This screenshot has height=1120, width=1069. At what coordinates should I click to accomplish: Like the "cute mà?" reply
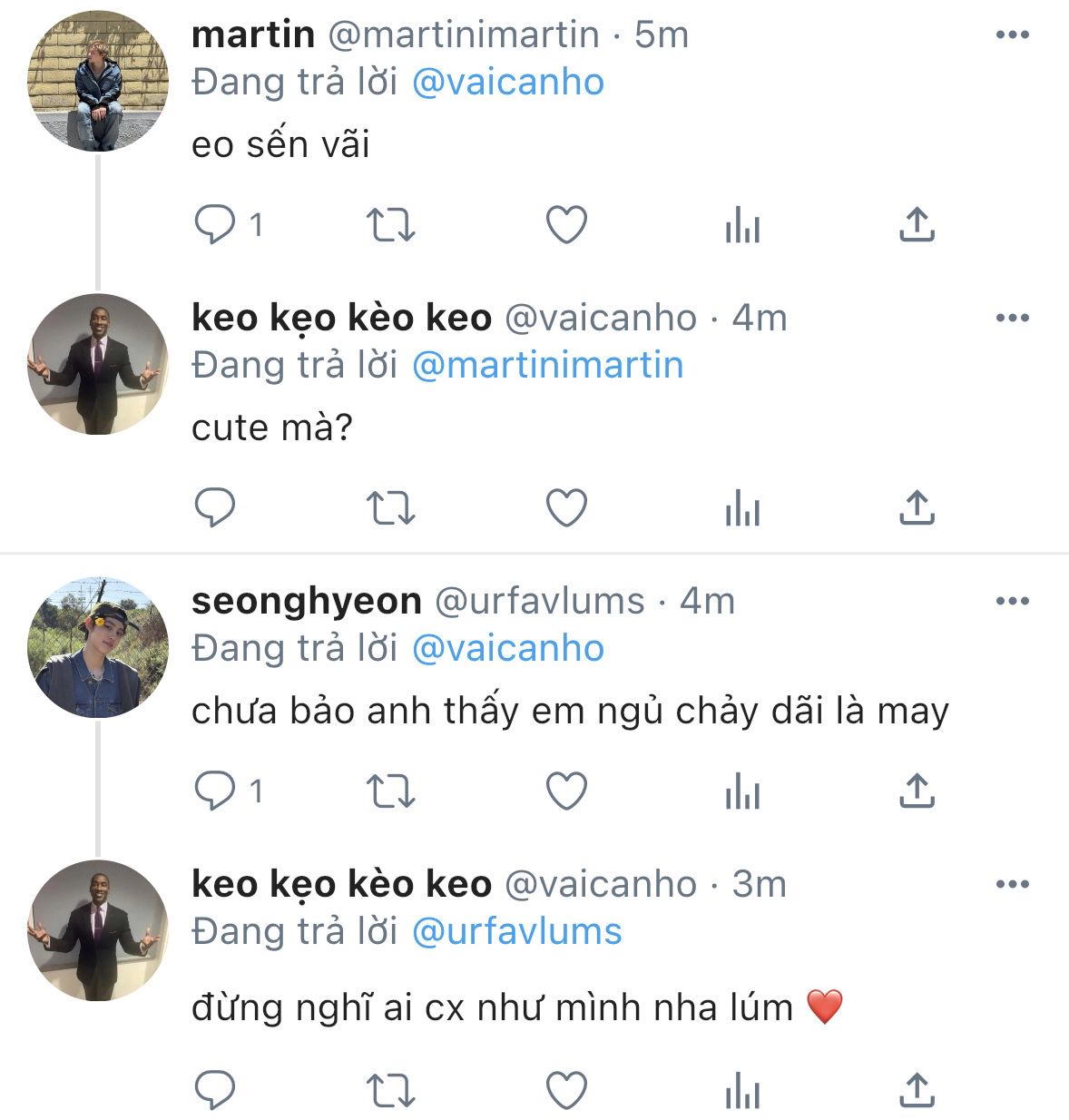point(566,507)
